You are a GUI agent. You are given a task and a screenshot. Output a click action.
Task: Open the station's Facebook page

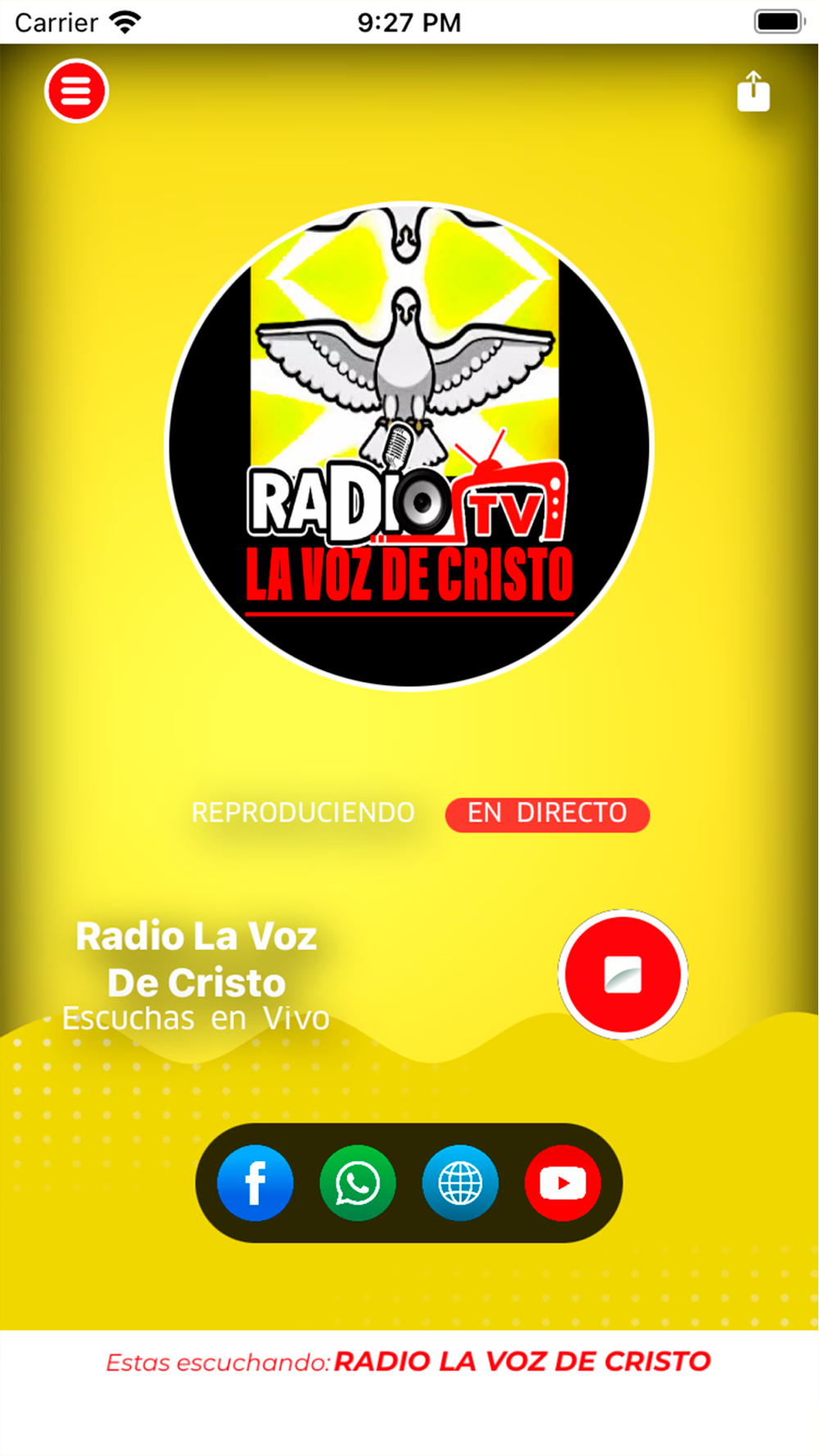[255, 1182]
